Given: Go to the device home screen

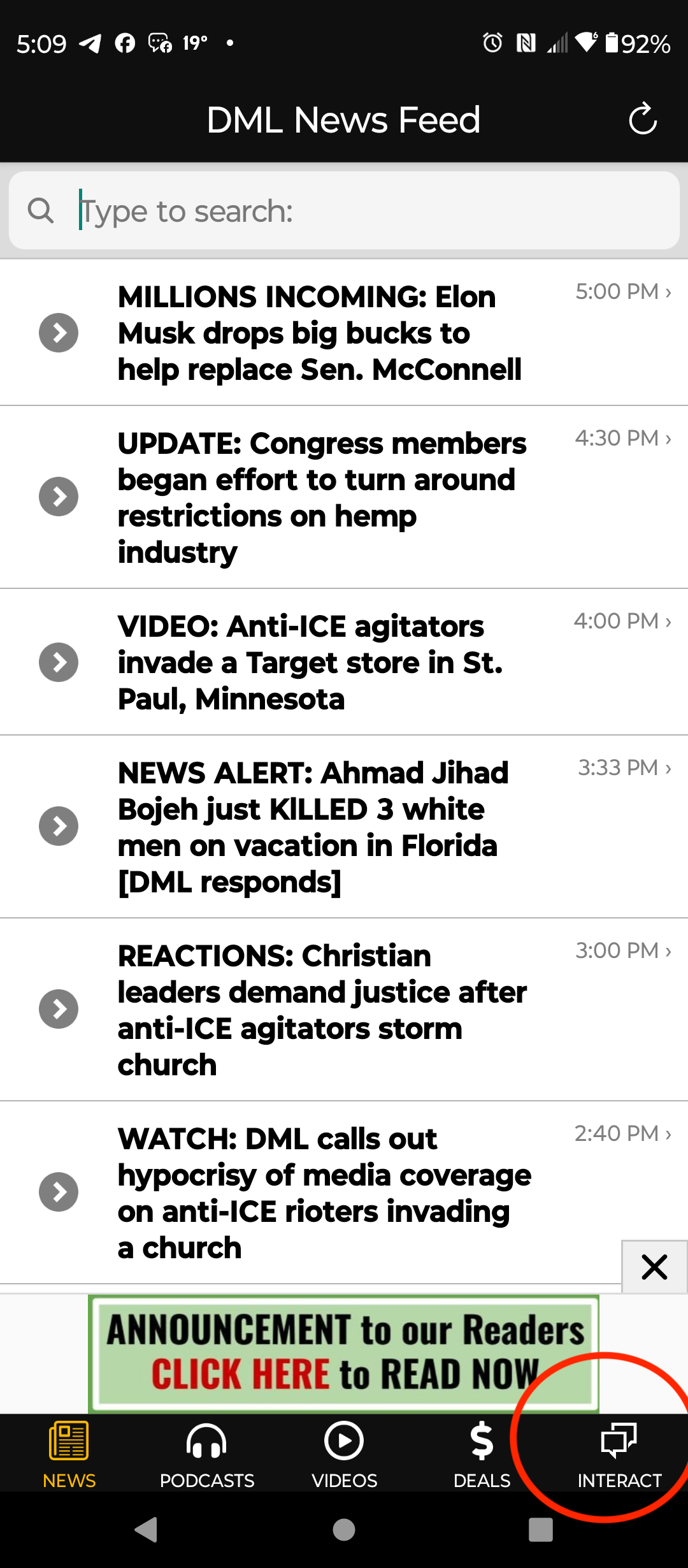Looking at the screenshot, I should 344,1529.
